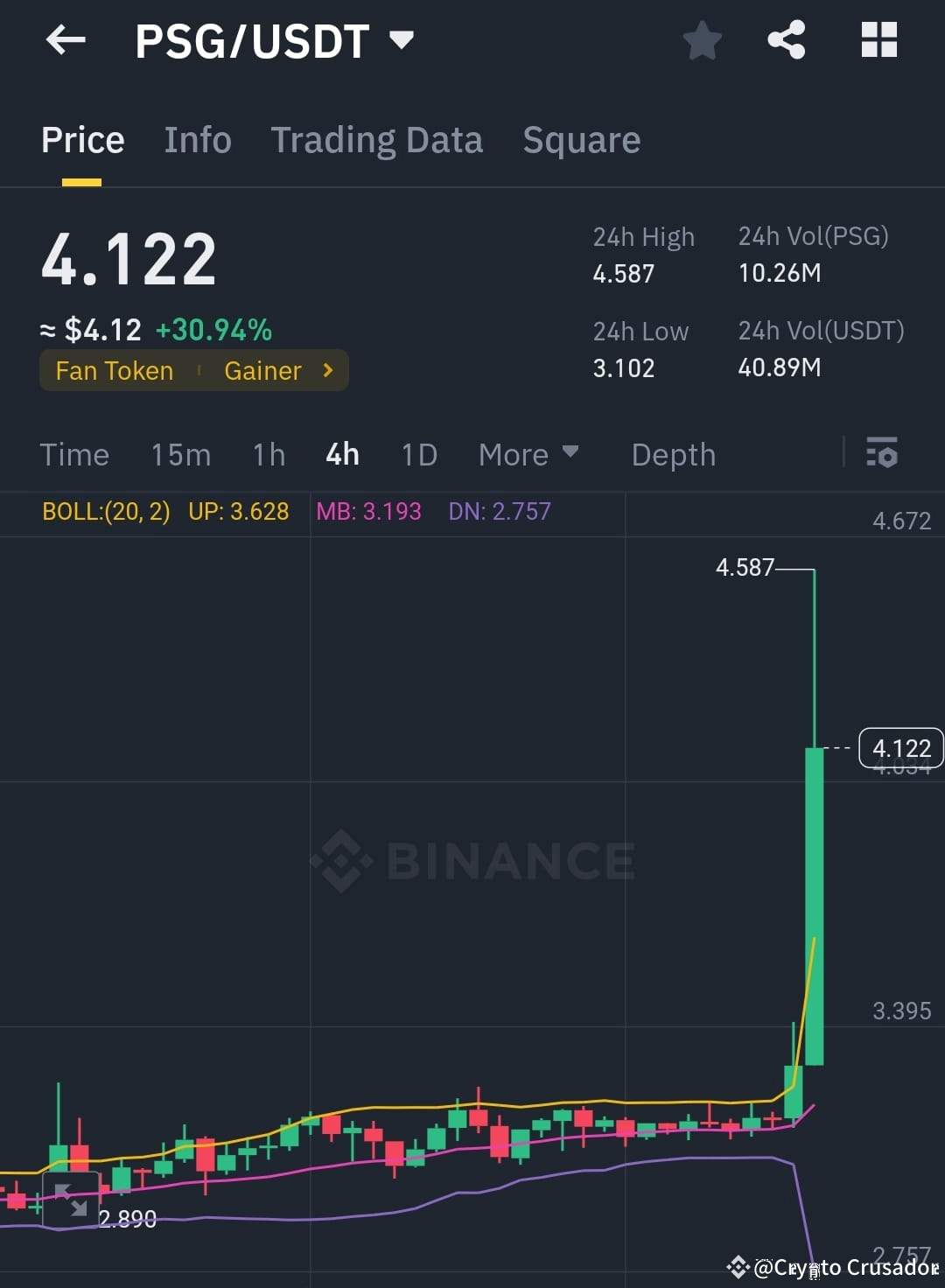Open the markets grid icon
The width and height of the screenshot is (945, 1288).
pyautogui.click(x=878, y=39)
